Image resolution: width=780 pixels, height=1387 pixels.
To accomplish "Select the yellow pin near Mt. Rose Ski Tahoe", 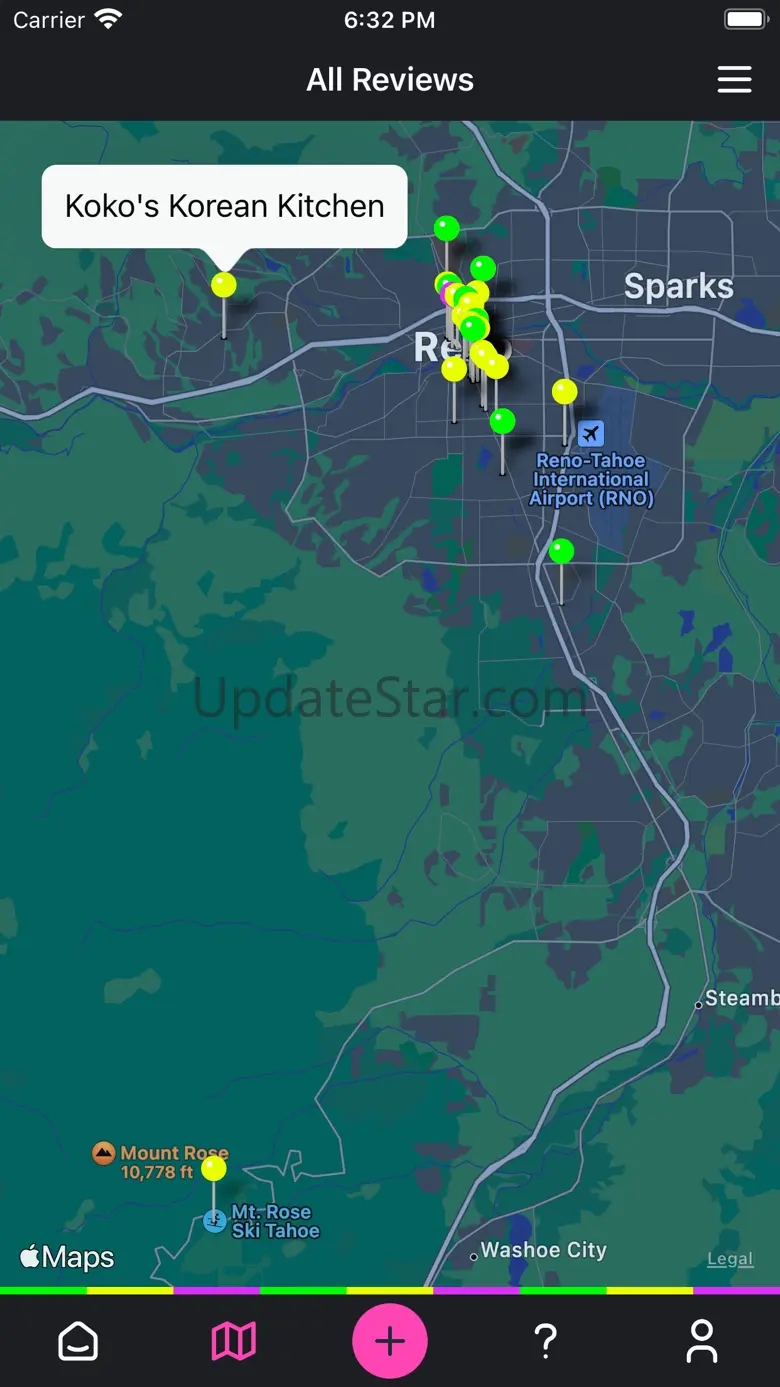I will click(214, 1168).
